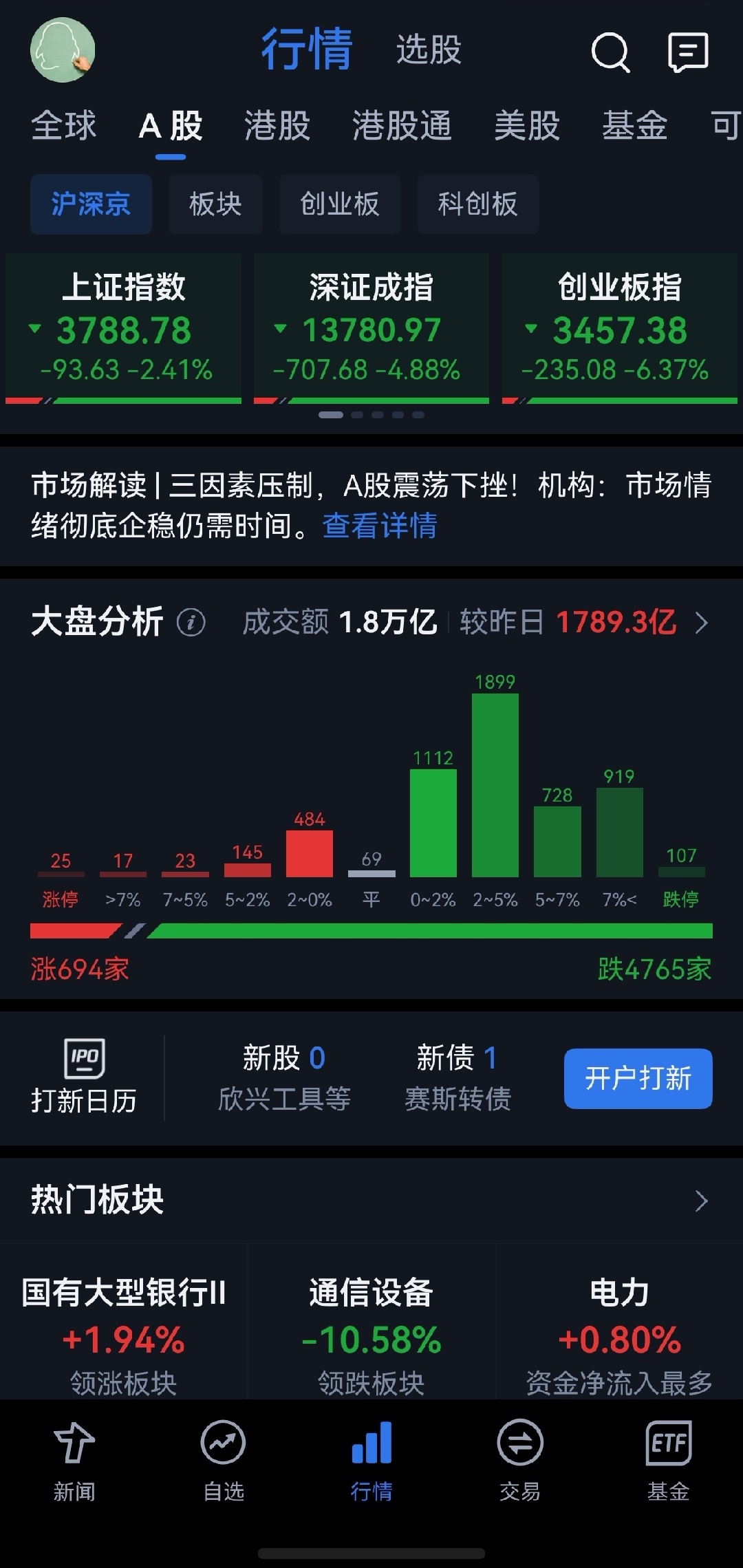Tap the 查看详情 link
The height and width of the screenshot is (1568, 743).
pos(380,526)
